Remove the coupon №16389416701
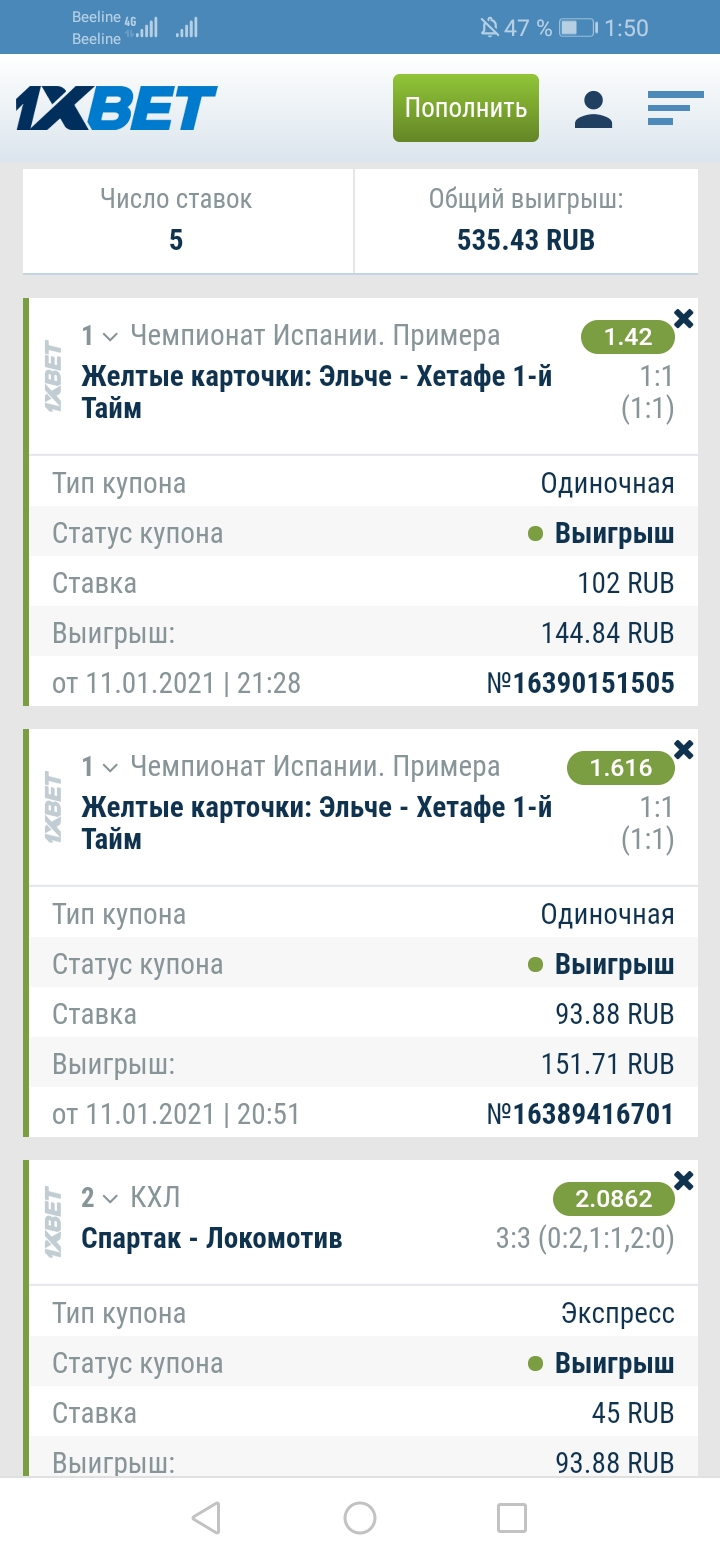 (684, 750)
